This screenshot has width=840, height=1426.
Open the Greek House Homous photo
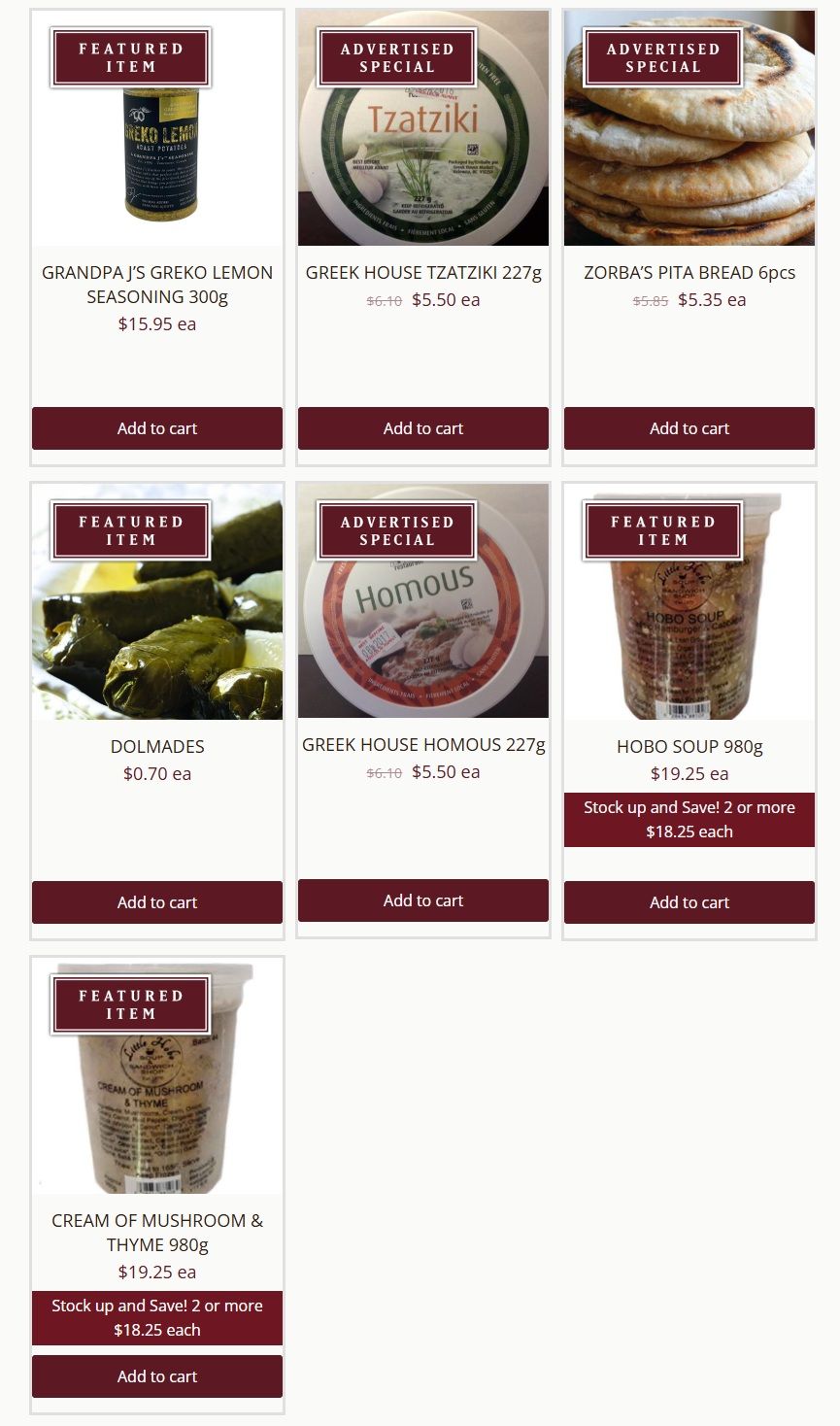coord(423,631)
